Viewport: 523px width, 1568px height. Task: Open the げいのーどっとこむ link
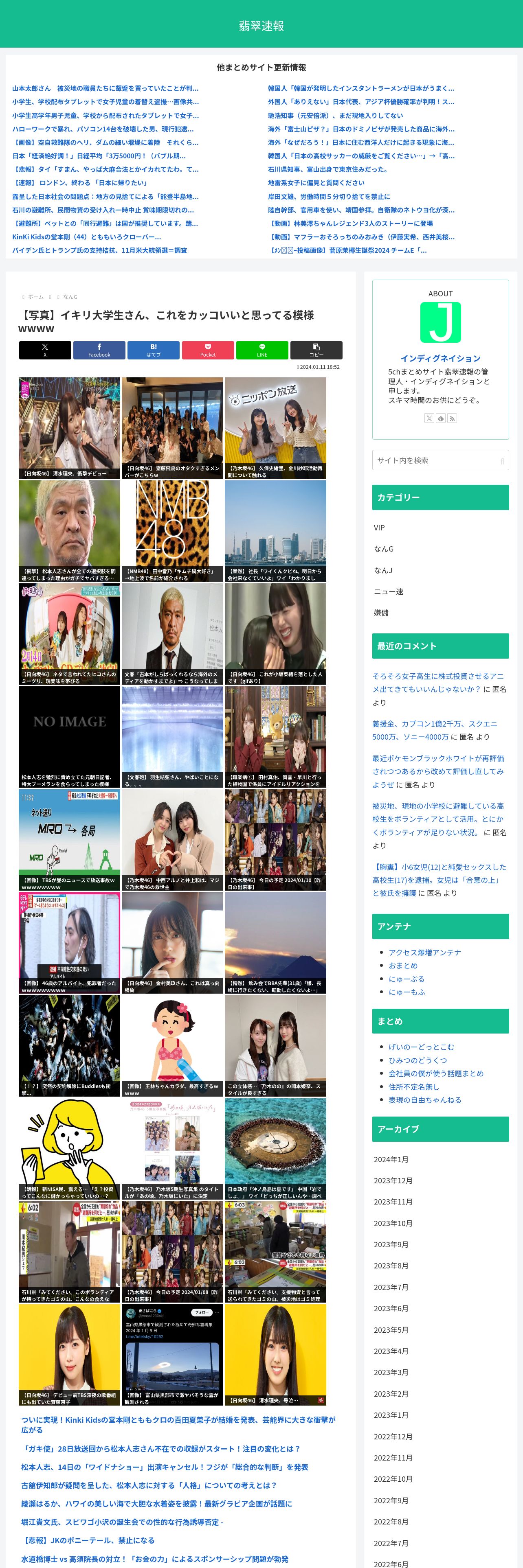coord(421,1047)
